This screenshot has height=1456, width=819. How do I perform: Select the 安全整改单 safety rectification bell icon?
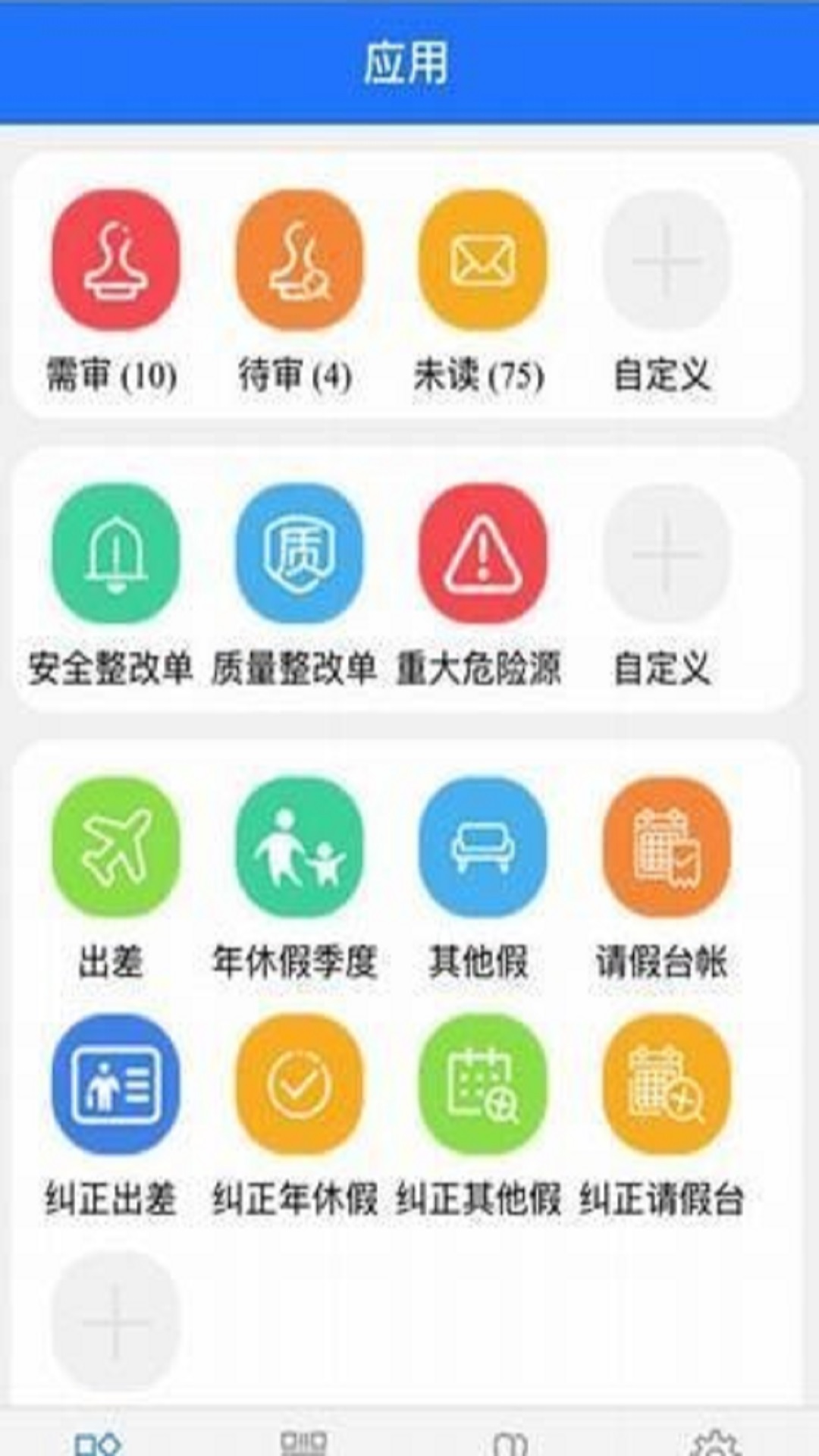tap(112, 555)
